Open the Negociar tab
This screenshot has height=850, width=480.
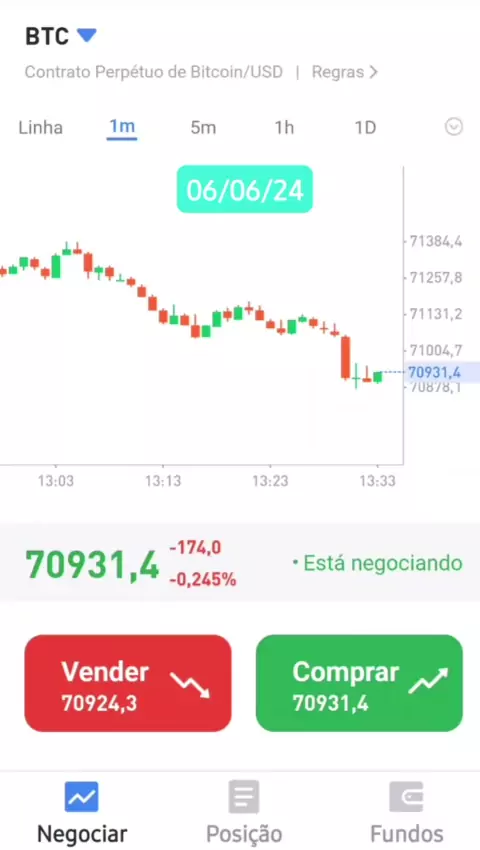[x=82, y=812]
